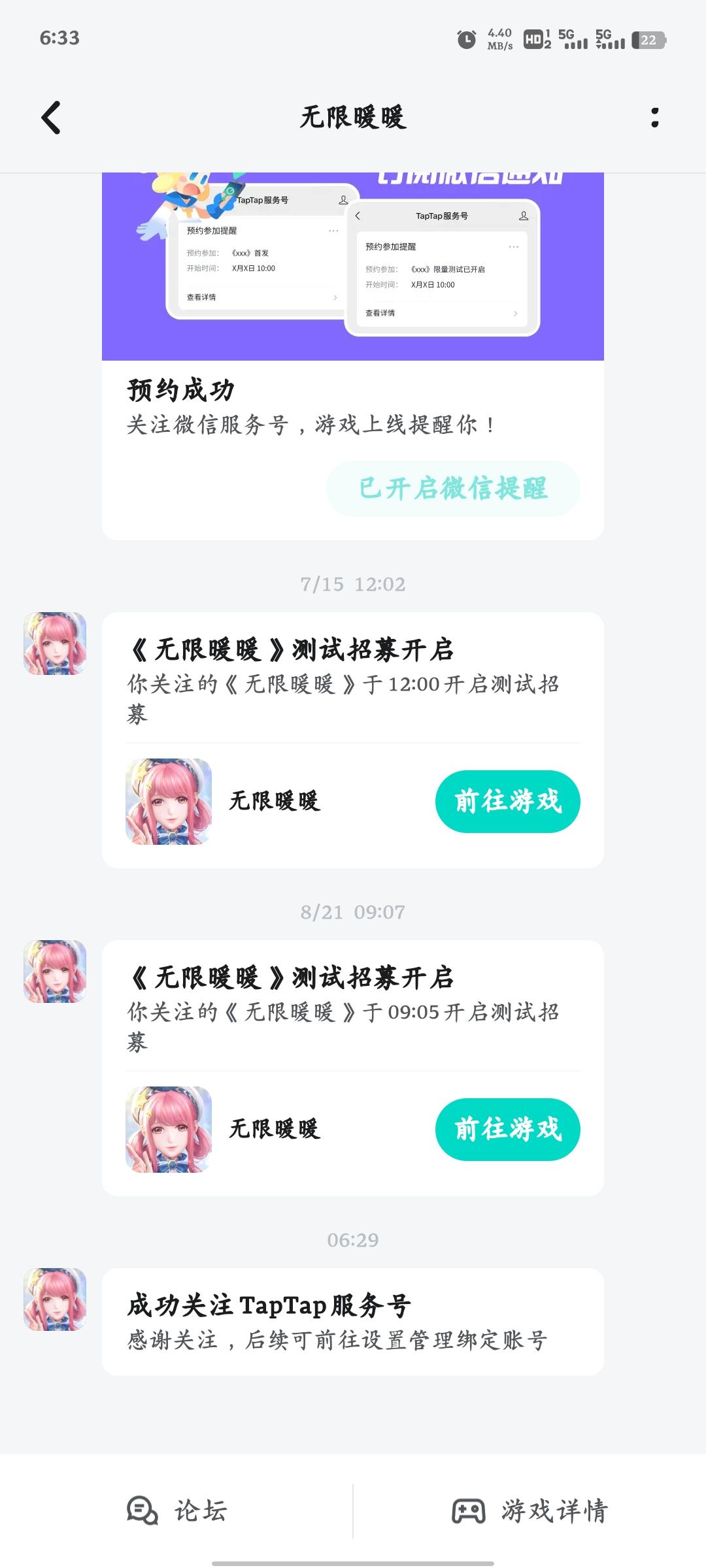Tap the back chevron inside the banner's right card
The image size is (706, 1568).
point(358,214)
